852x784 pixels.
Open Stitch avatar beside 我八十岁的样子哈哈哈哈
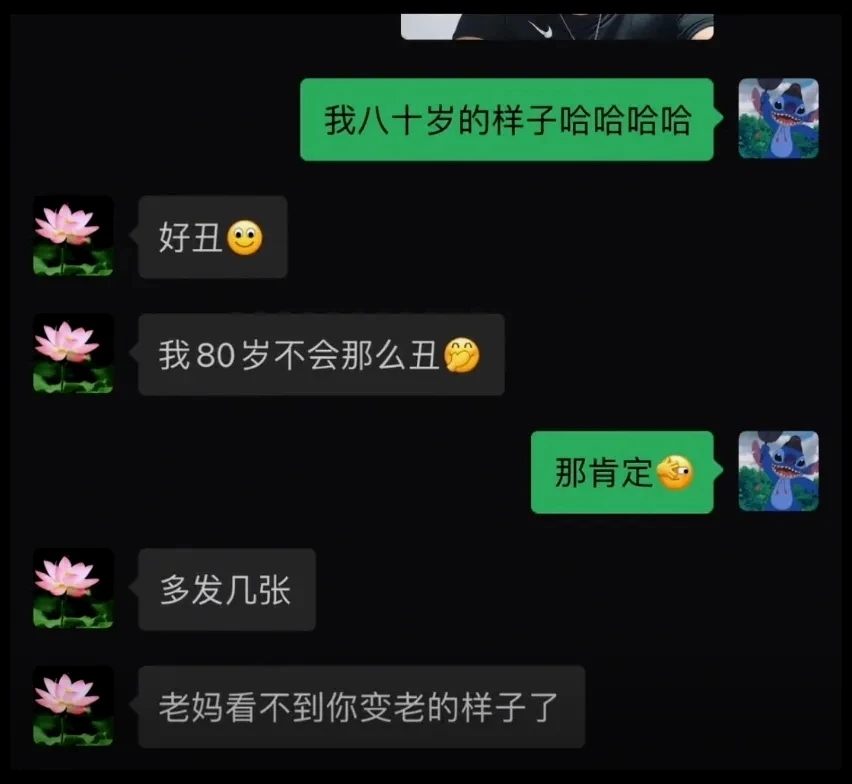pyautogui.click(x=778, y=119)
